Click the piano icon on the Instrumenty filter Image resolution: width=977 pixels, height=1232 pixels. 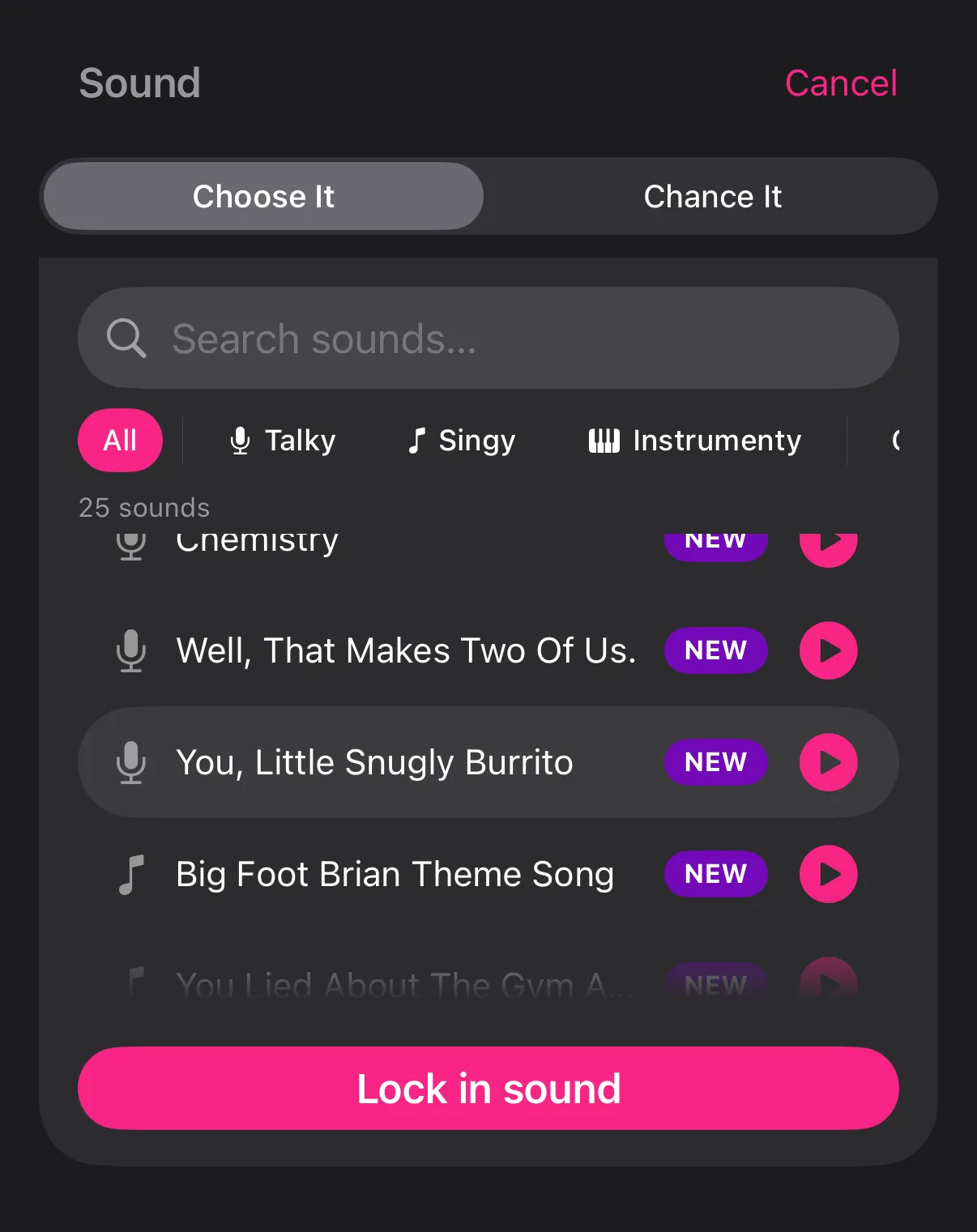point(603,440)
